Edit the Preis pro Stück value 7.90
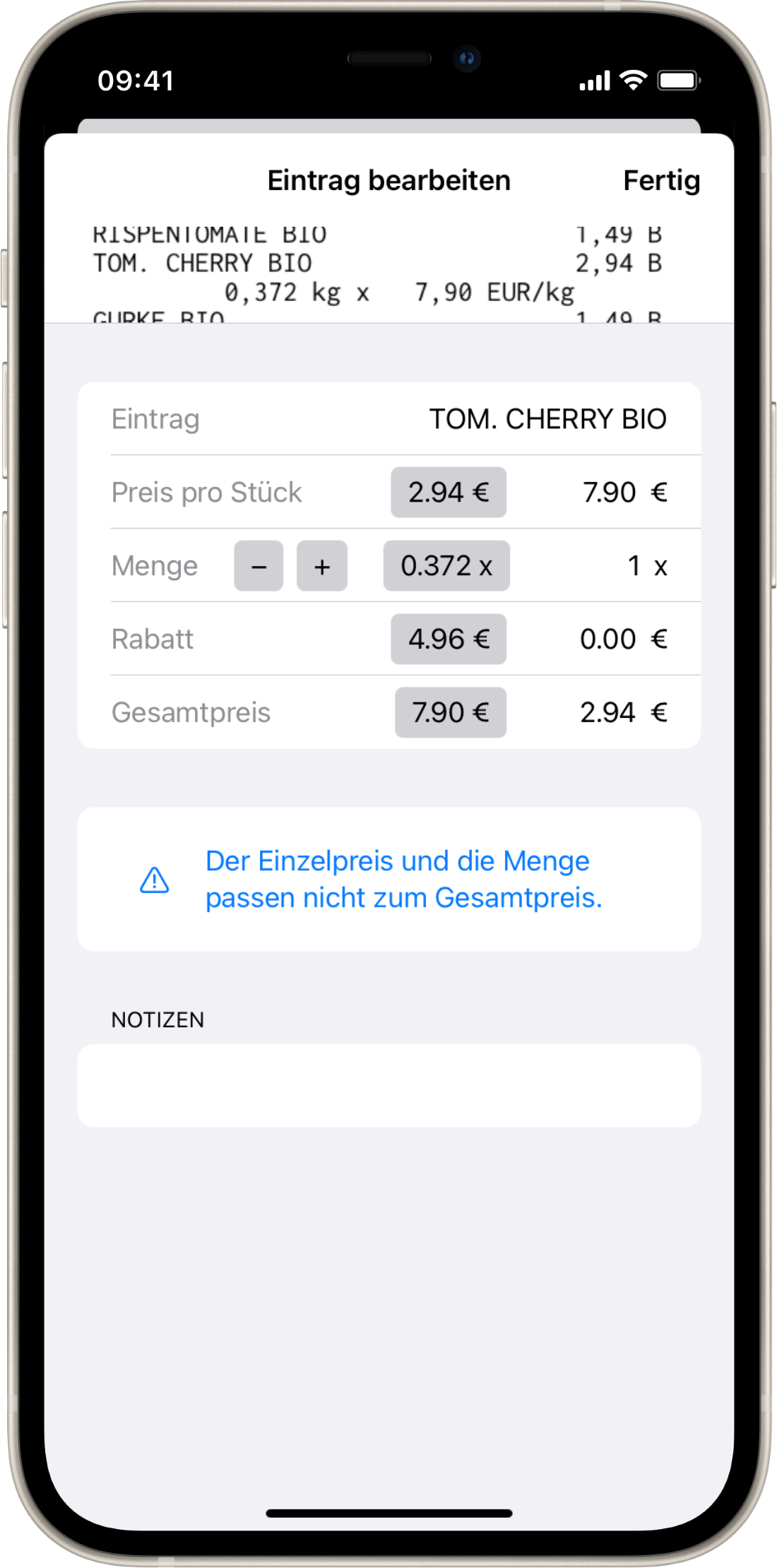The image size is (777, 1568). point(609,493)
